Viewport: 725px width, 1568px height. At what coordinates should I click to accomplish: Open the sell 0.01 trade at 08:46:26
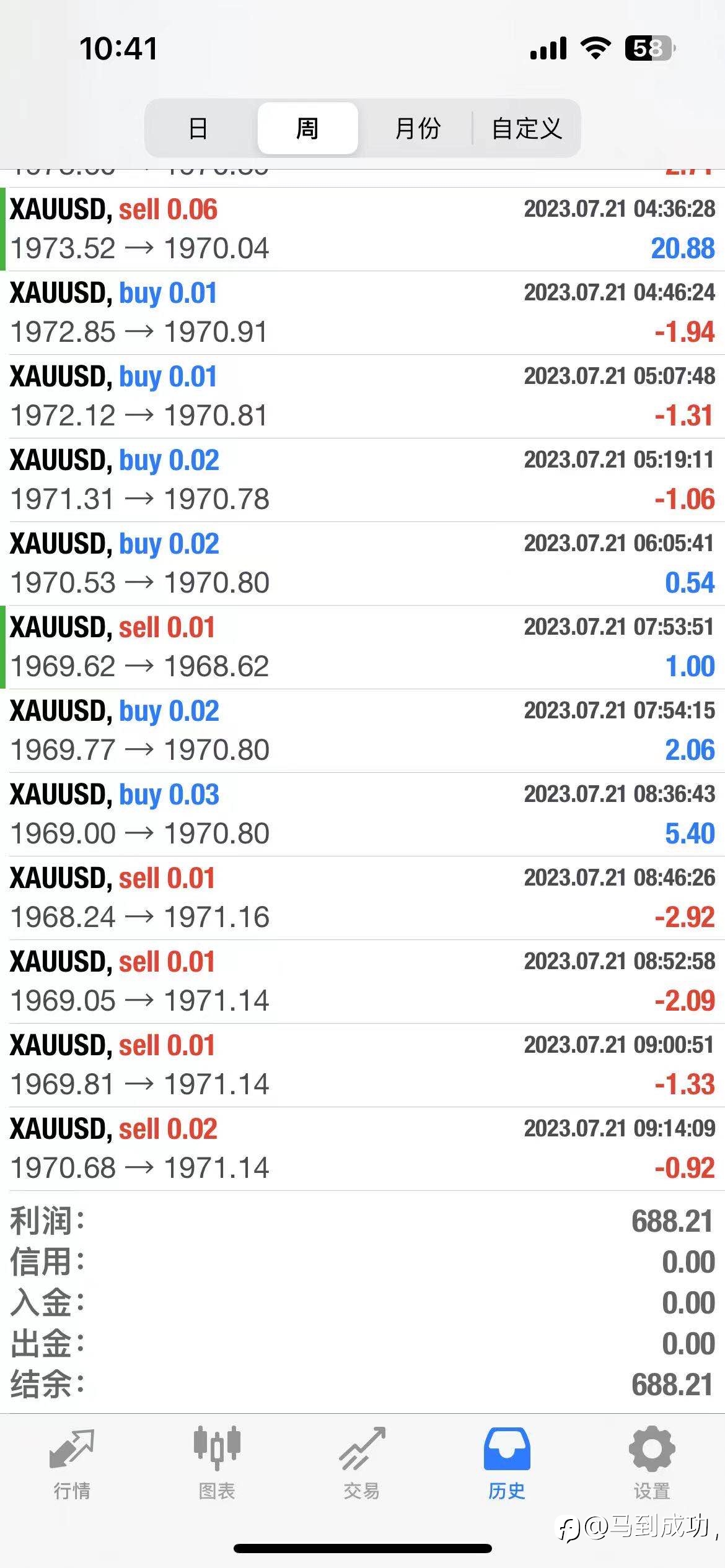pyautogui.click(x=362, y=898)
